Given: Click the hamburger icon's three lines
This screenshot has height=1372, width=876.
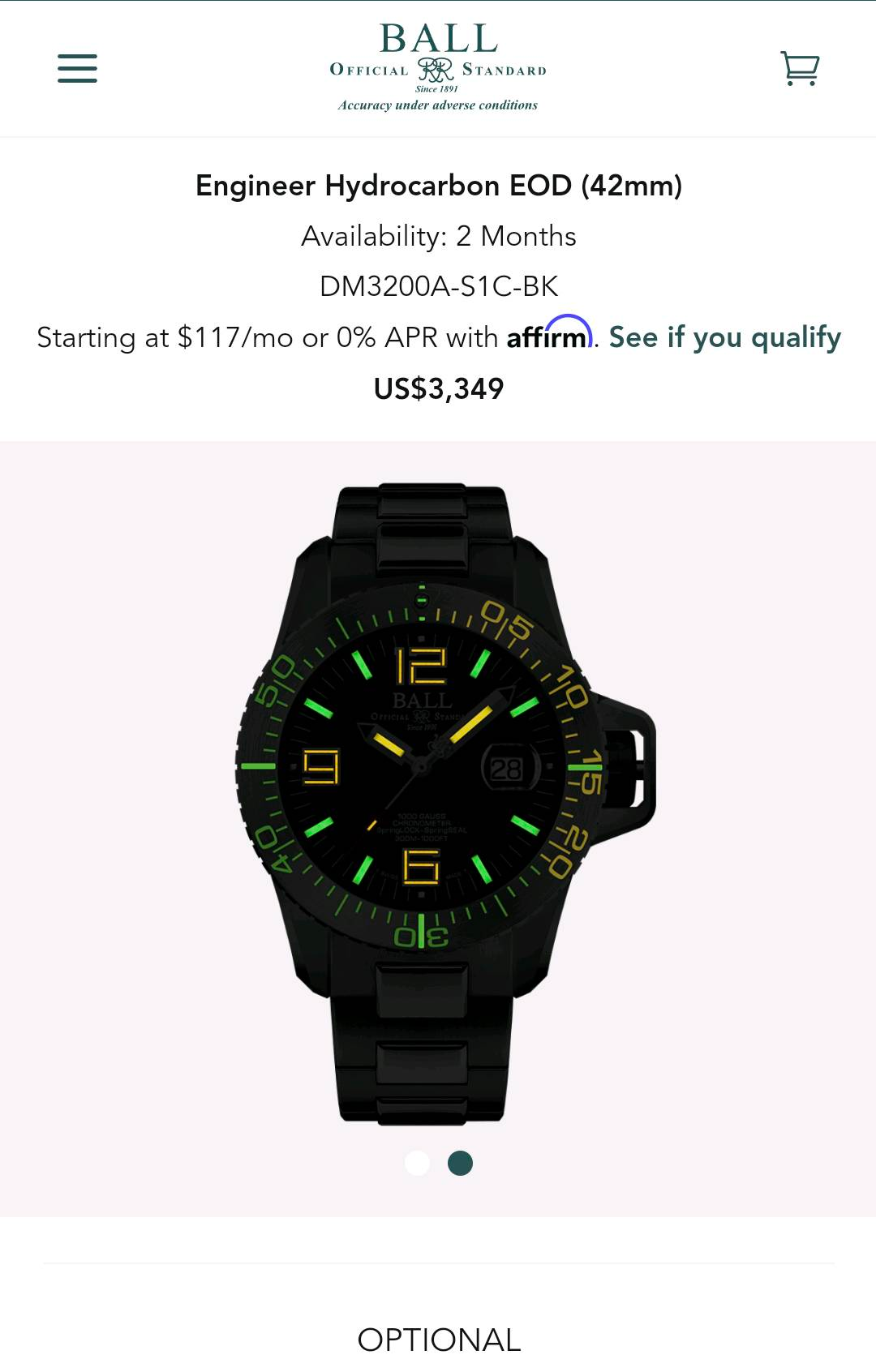Looking at the screenshot, I should [x=76, y=70].
